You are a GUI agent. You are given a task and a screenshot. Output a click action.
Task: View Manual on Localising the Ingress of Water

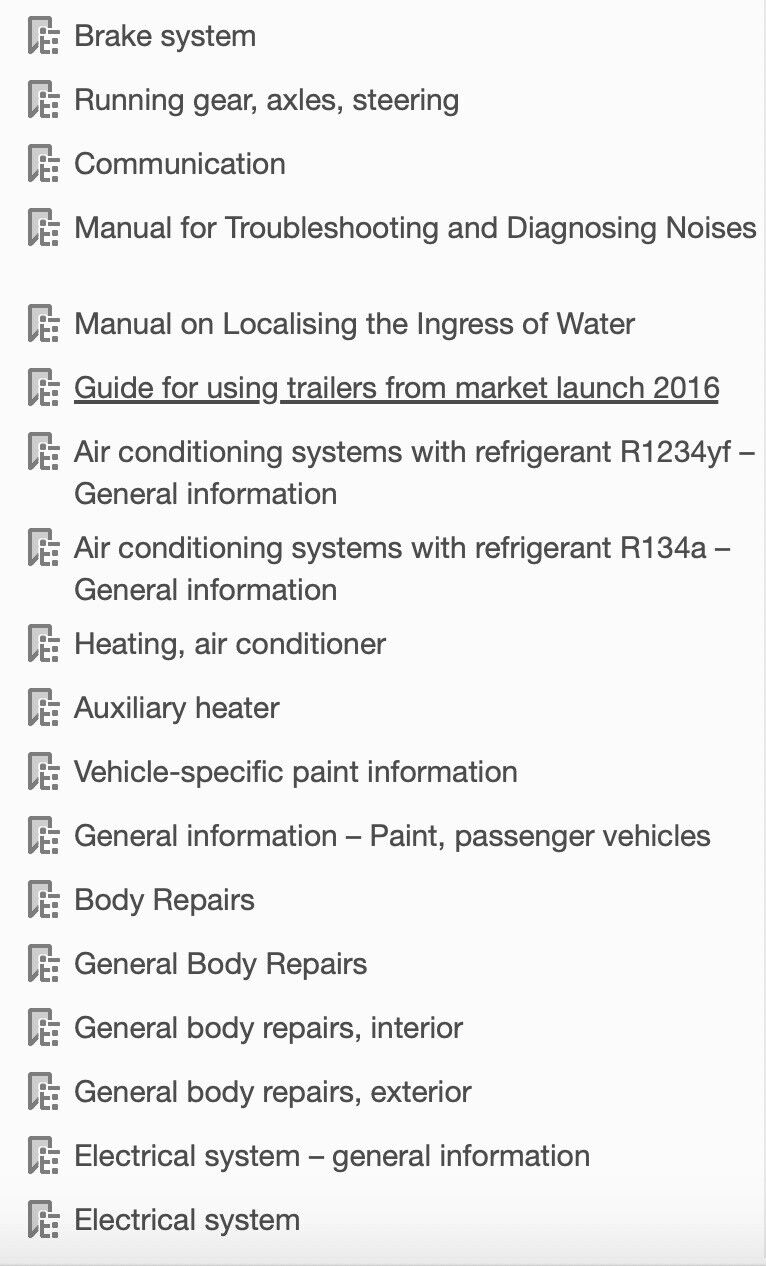354,325
